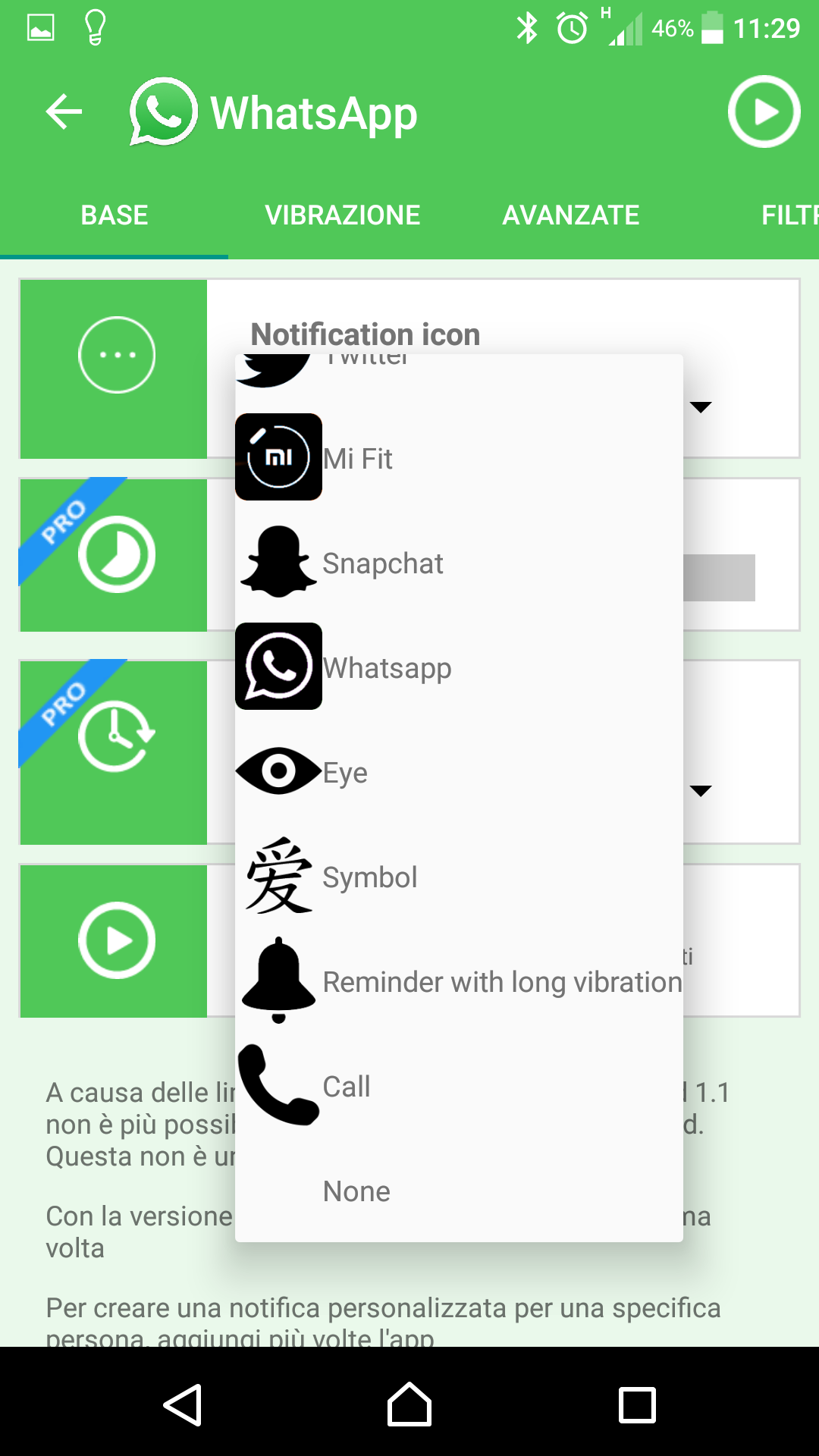Screen dimensions: 819x1456
Task: Open recent apps from the navigation bar
Action: pos(637,1405)
